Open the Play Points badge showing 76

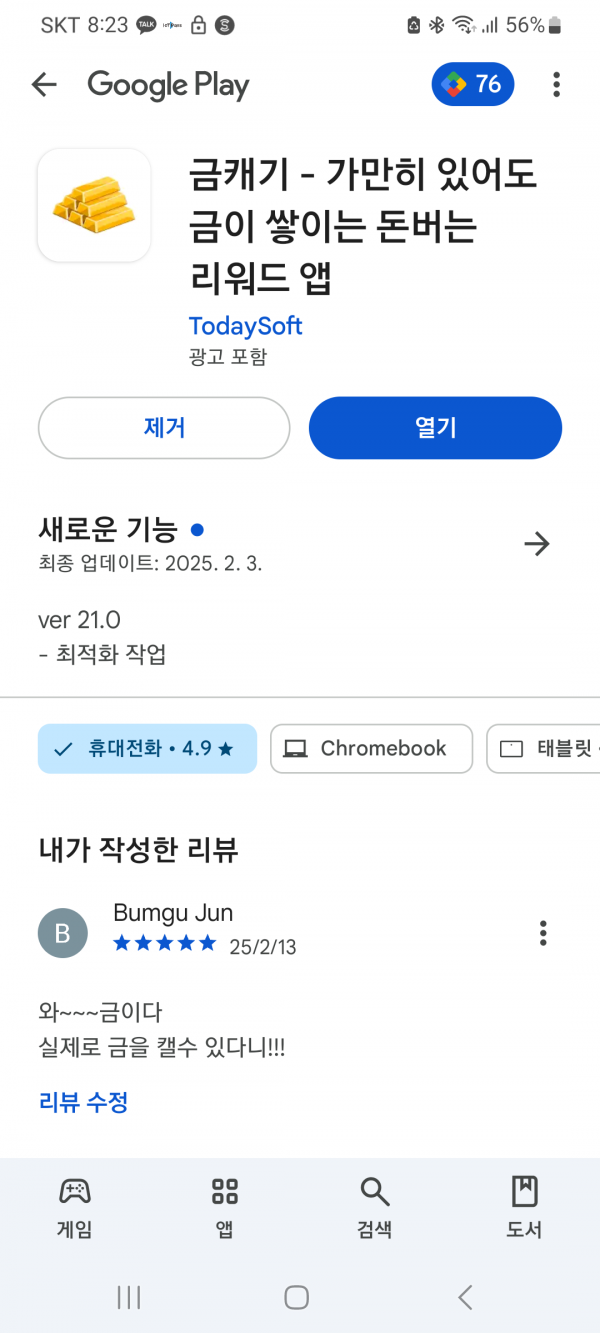coord(473,85)
